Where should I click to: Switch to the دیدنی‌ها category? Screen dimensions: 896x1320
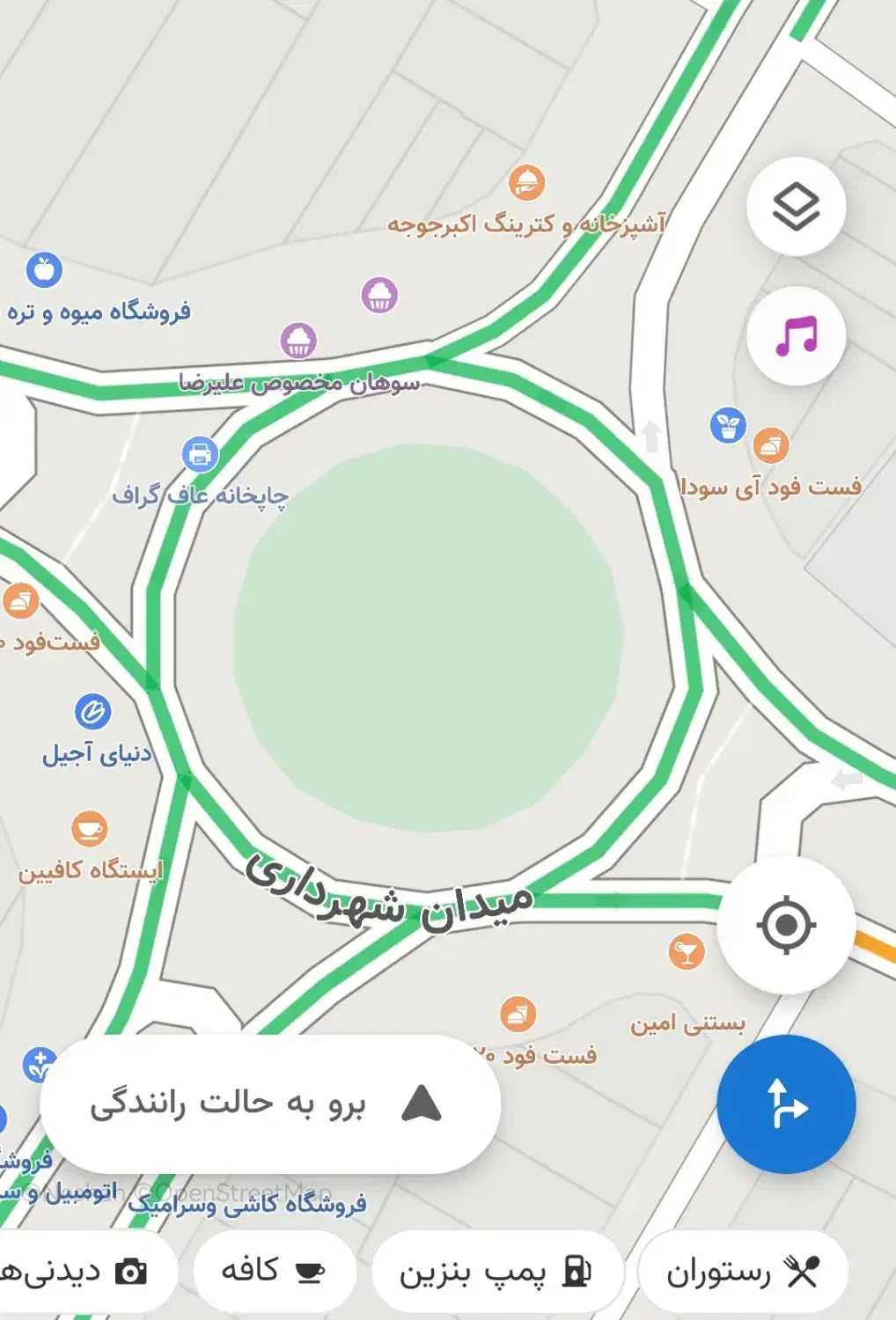[x=75, y=1270]
